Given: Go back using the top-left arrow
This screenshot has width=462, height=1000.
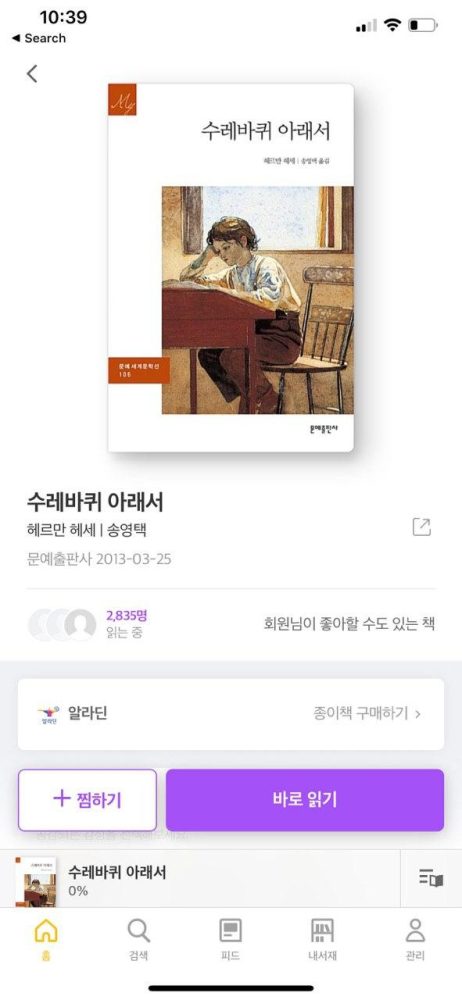Looking at the screenshot, I should (32, 74).
